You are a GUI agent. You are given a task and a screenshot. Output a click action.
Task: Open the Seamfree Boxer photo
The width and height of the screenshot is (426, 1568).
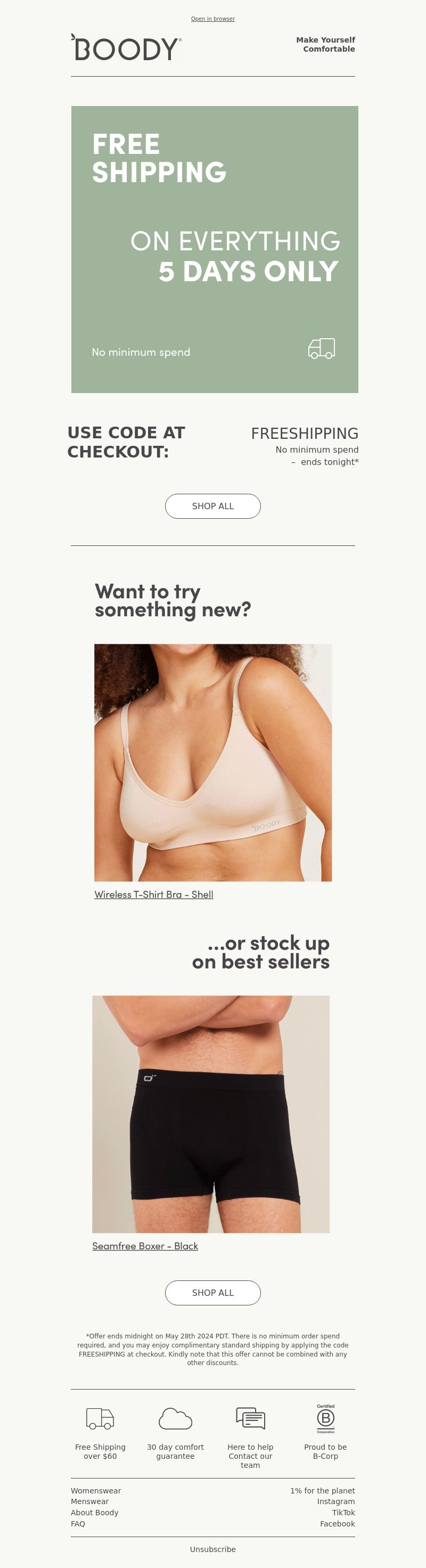point(210,1114)
